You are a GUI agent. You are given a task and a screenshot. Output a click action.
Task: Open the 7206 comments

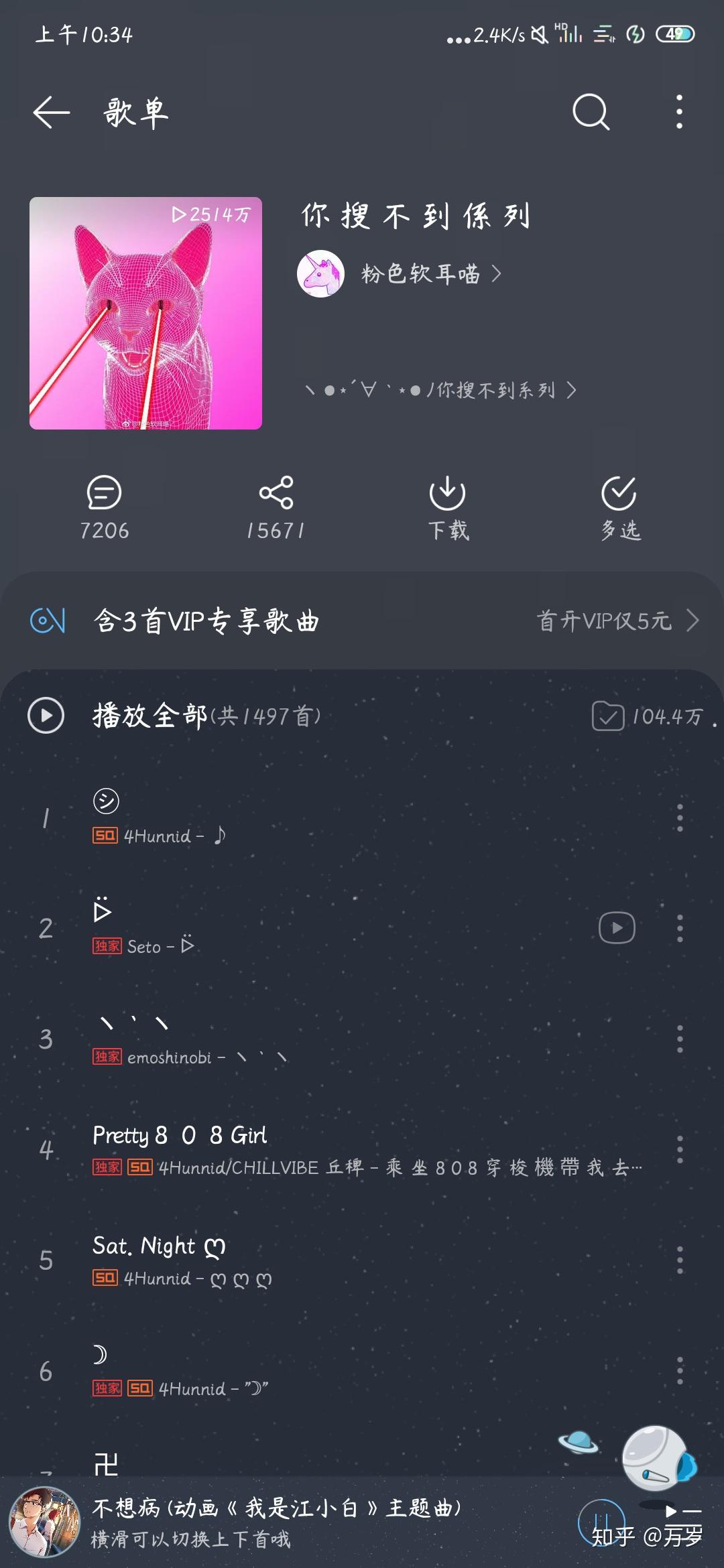104,508
